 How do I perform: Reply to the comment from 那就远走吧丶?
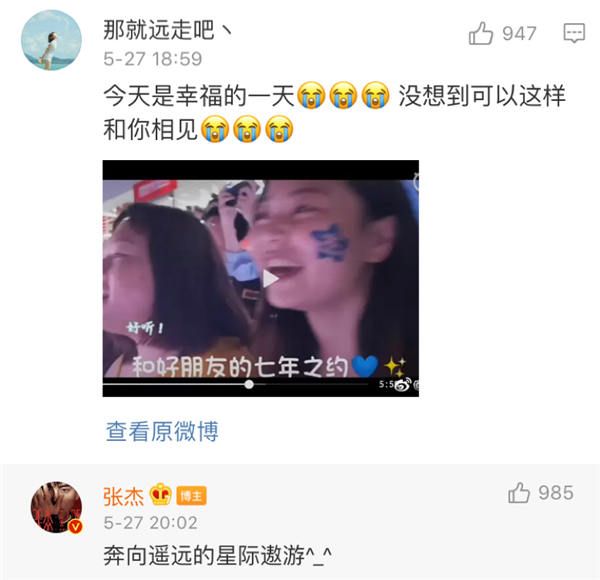pyautogui.click(x=574, y=34)
